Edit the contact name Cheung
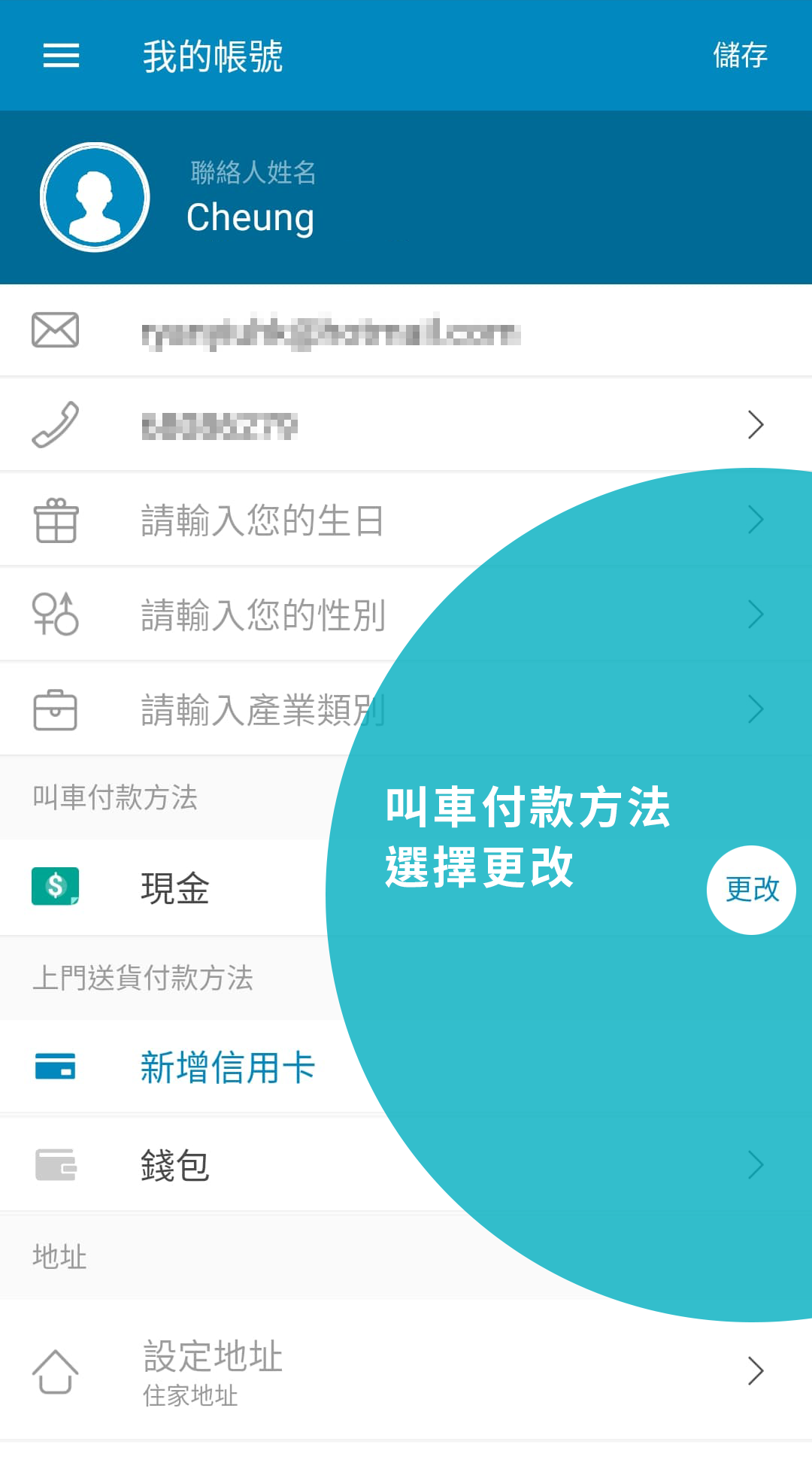The image size is (812, 1481). coord(250,217)
